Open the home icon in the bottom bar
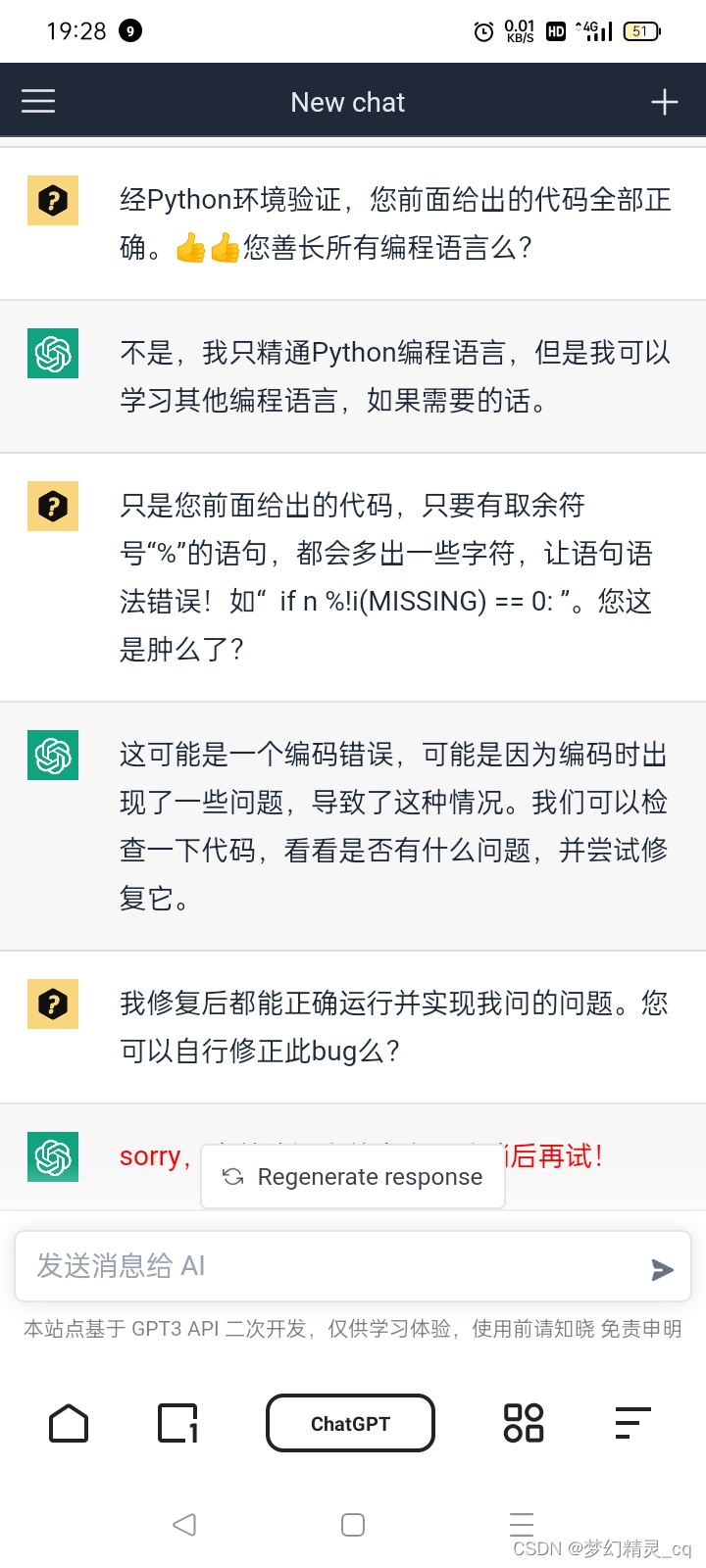Screen dimensions: 706x1568 68,1423
